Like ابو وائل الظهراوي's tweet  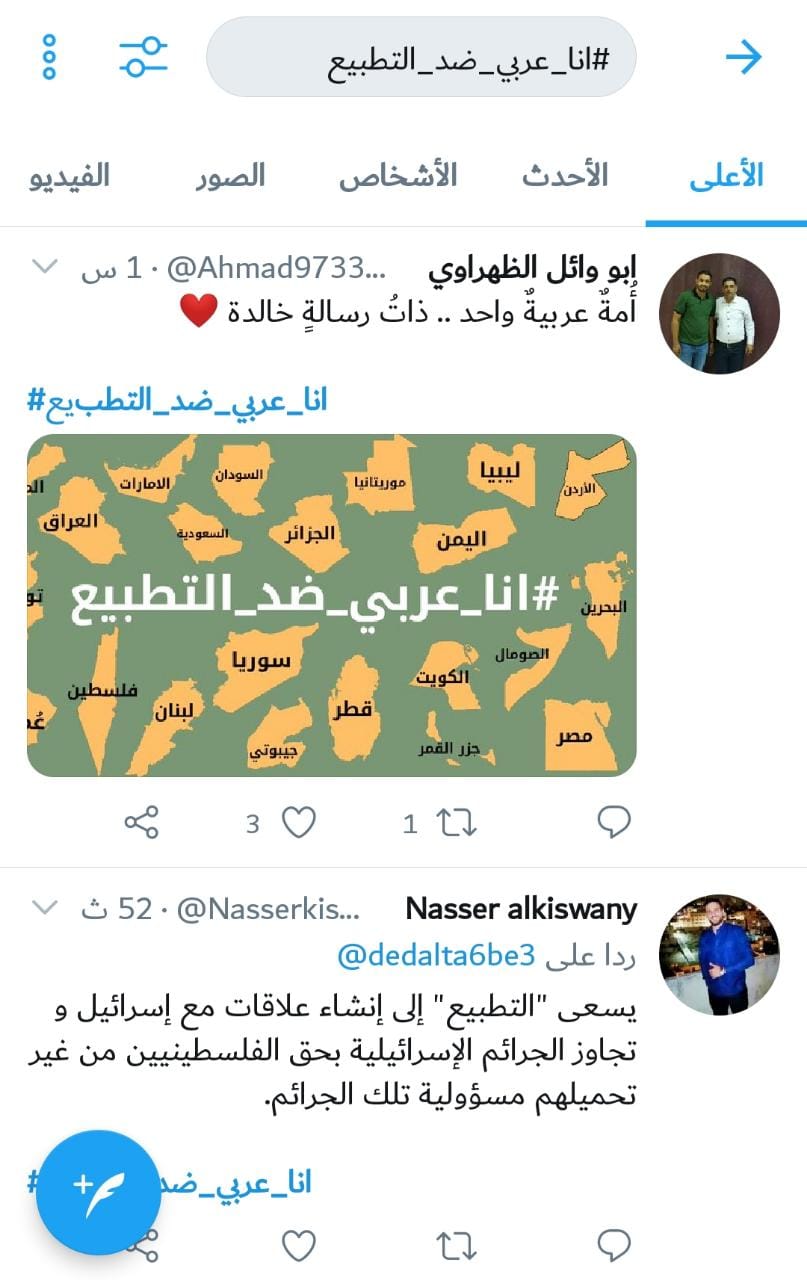298,822
